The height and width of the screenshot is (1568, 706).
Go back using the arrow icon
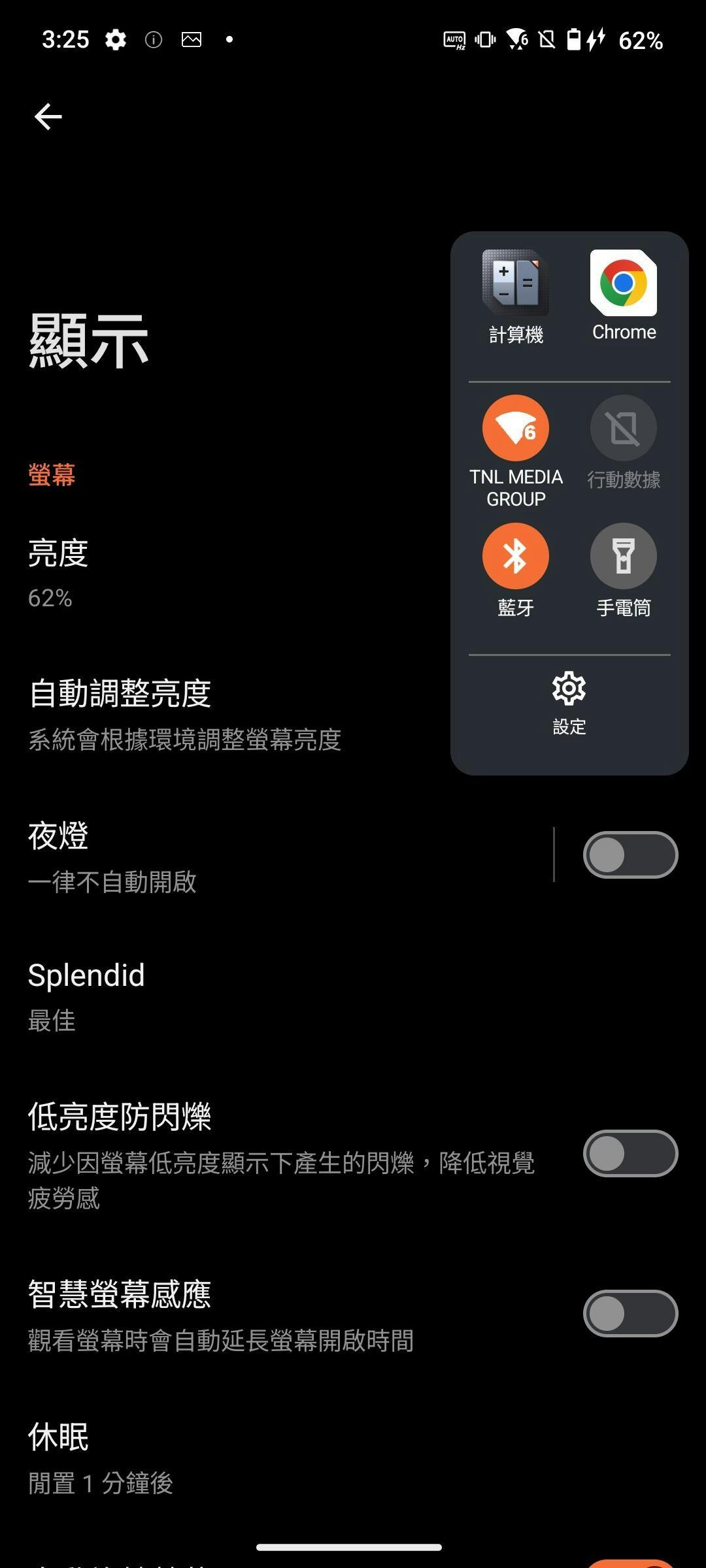coord(48,117)
